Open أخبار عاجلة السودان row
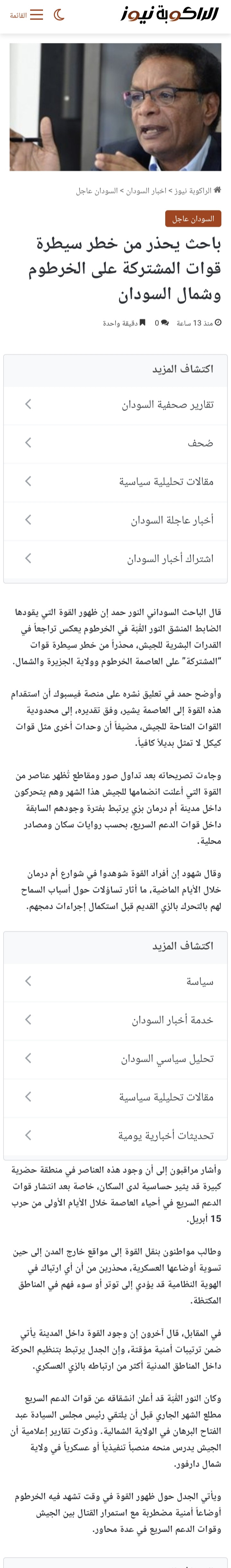 tap(116, 520)
